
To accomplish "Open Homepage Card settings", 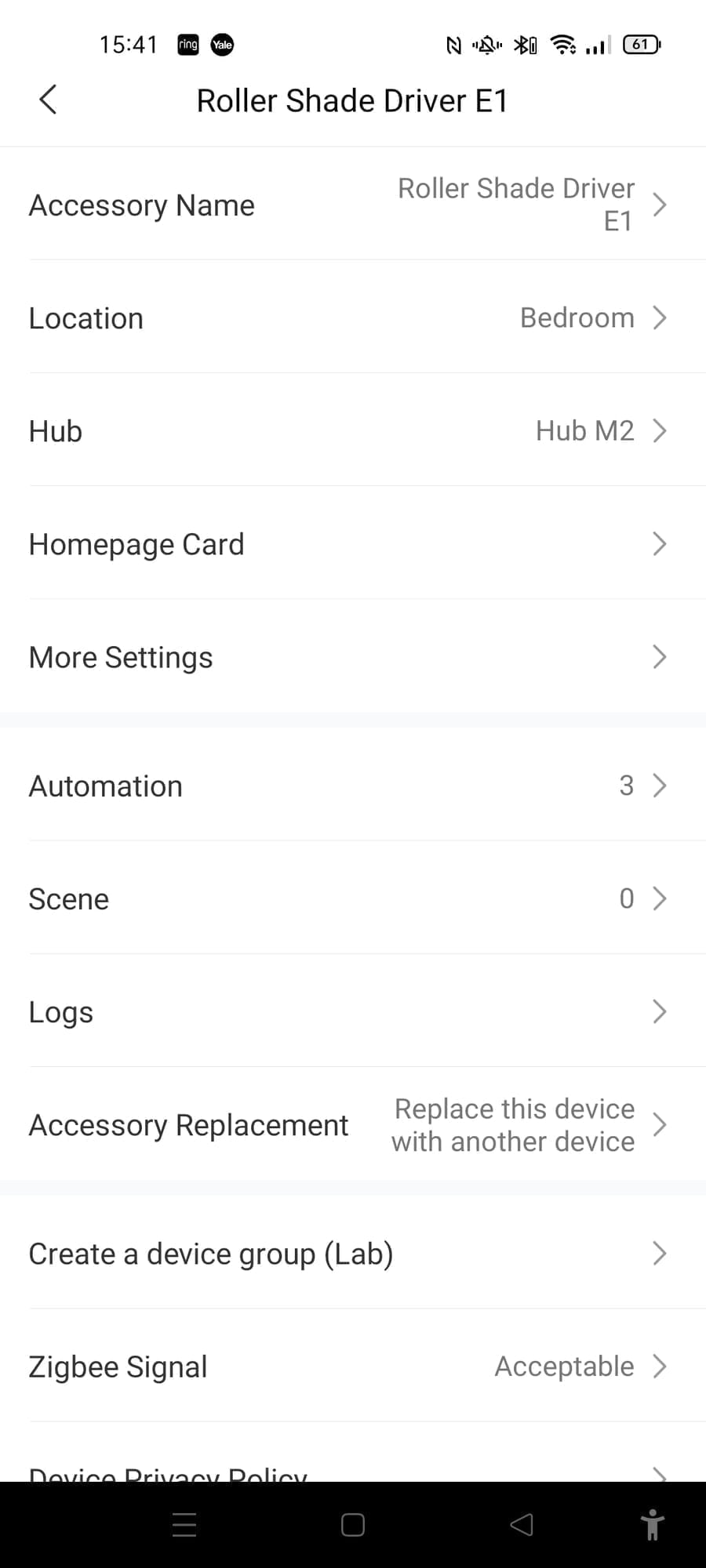I will [353, 544].
